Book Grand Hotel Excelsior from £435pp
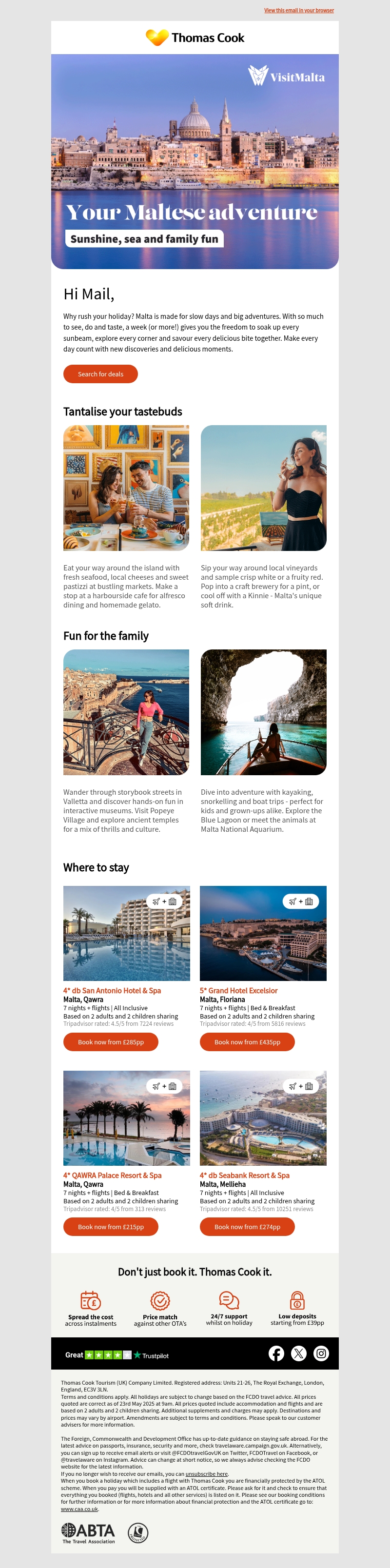 point(247,1041)
